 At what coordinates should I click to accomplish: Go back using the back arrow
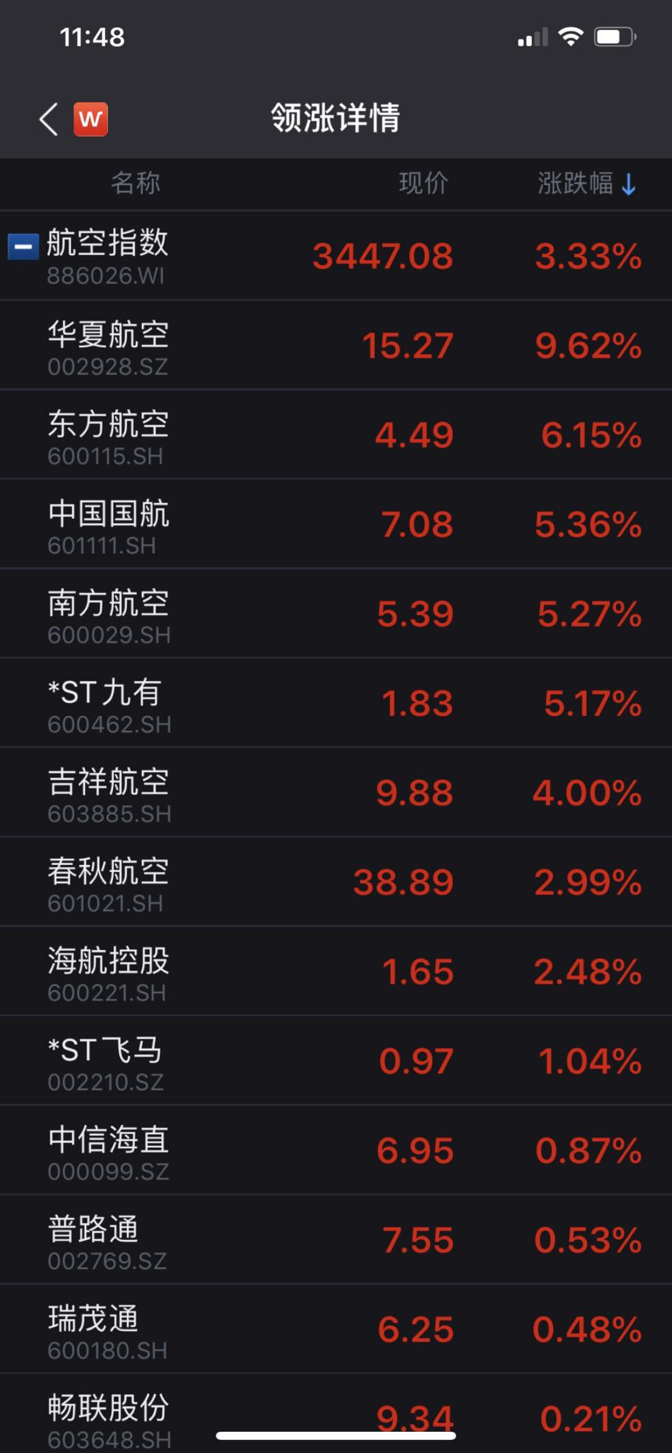[47, 120]
